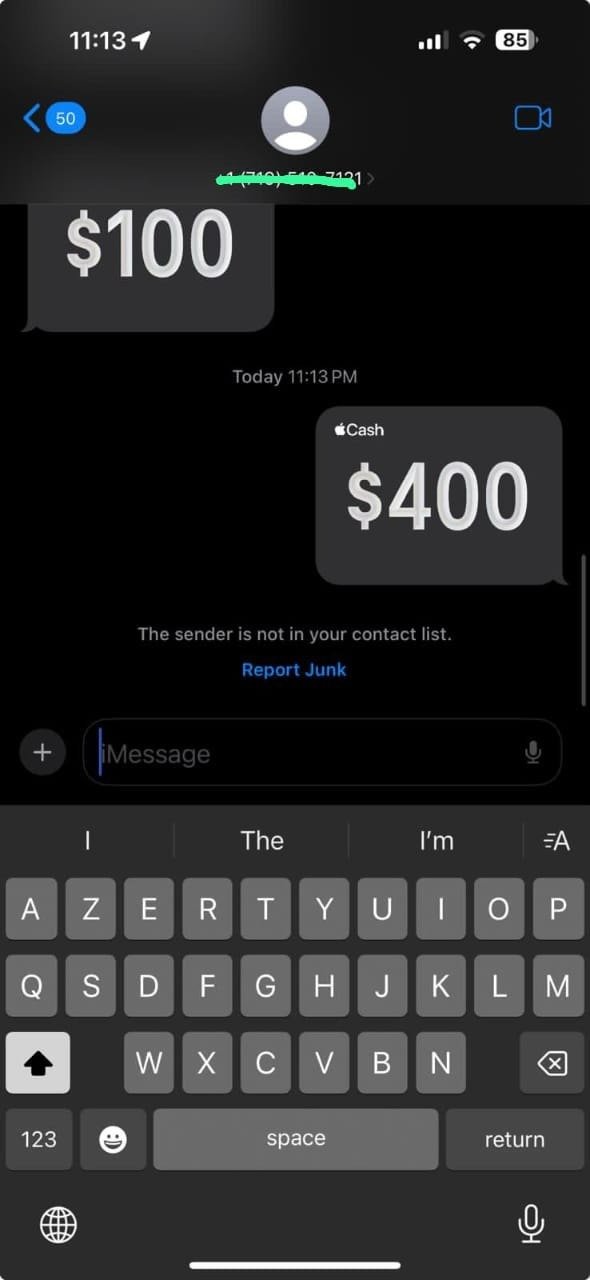Screen dimensions: 590x1280
Task: Start a FaceTime video call
Action: pyautogui.click(x=533, y=119)
